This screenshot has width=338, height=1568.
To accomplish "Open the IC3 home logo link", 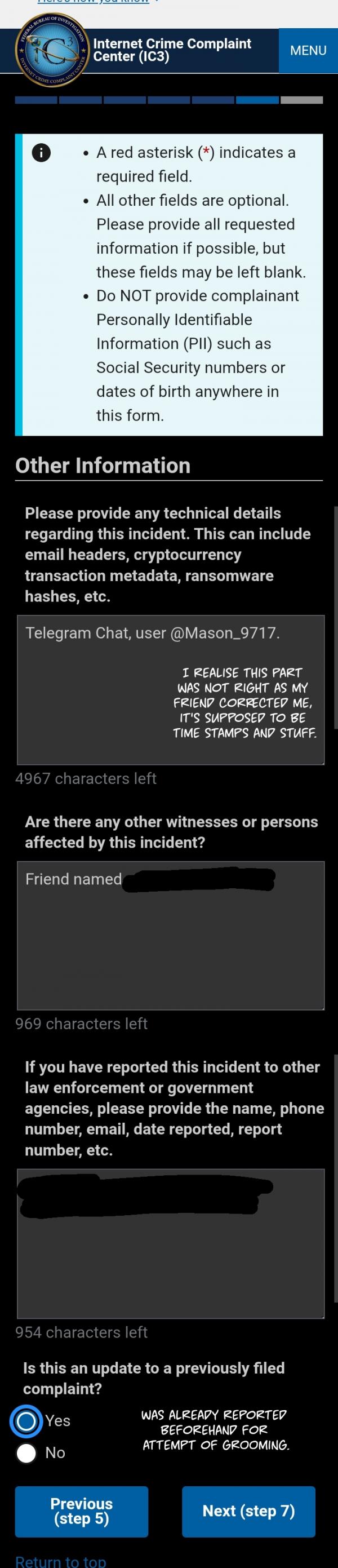I will 53,51.
